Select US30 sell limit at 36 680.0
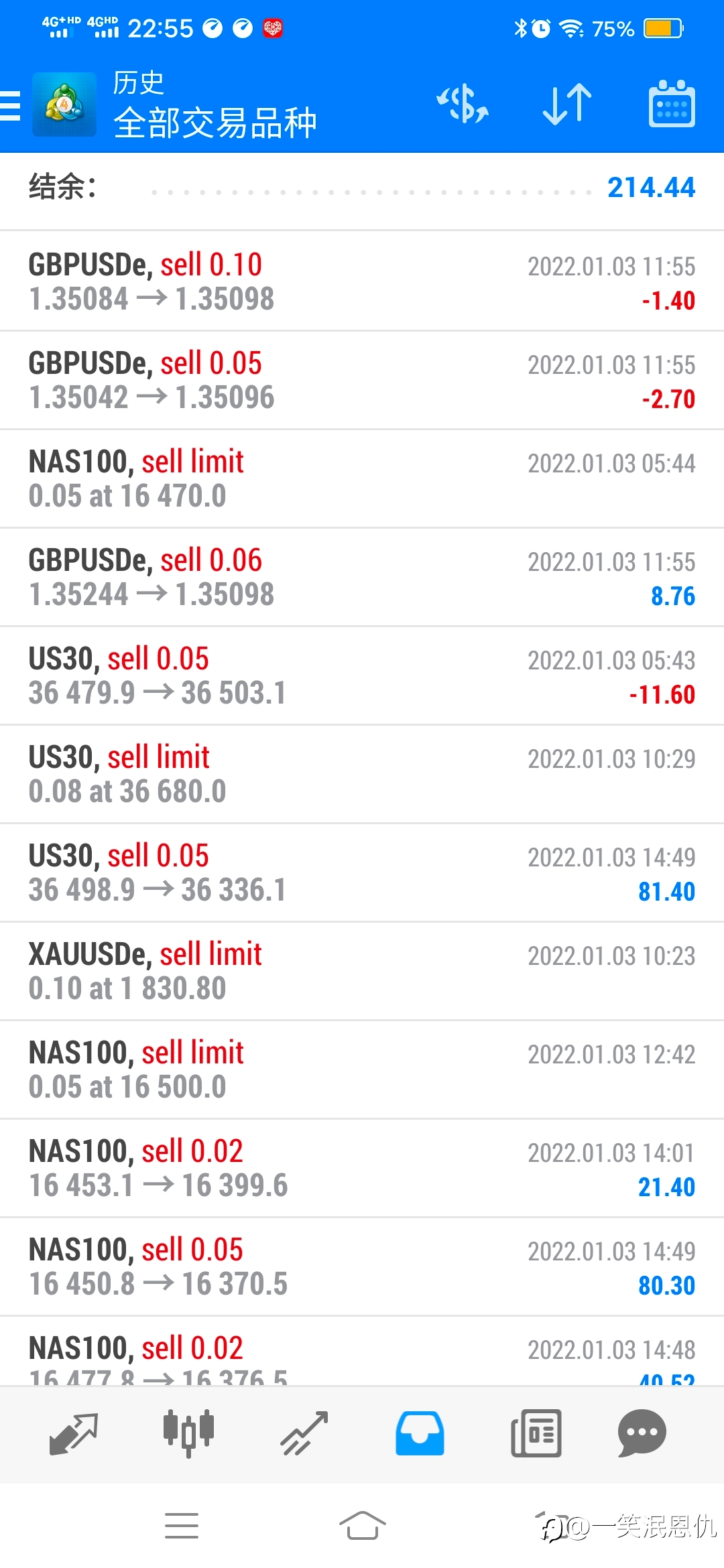The height and width of the screenshot is (1568, 724). (362, 774)
